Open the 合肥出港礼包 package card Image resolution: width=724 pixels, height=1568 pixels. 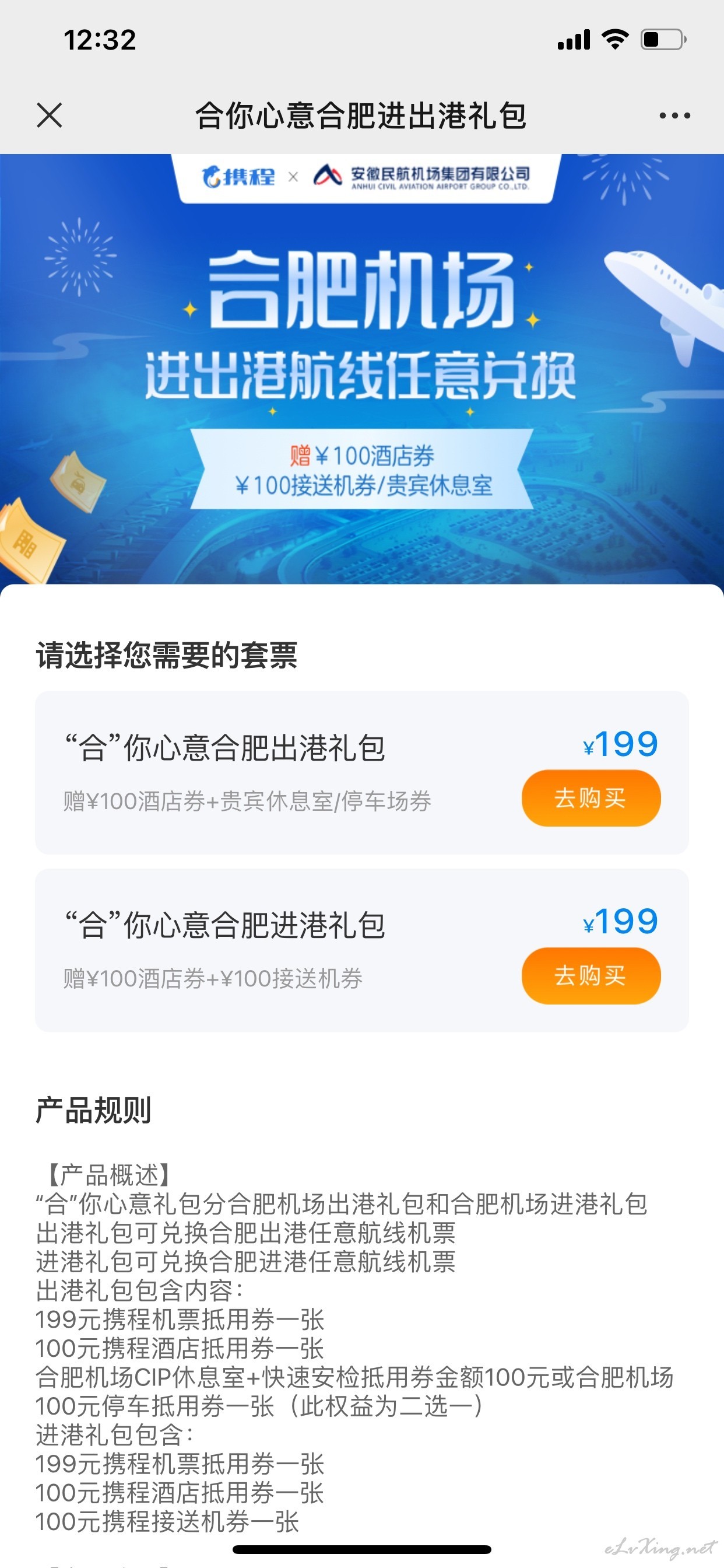pyautogui.click(x=362, y=772)
